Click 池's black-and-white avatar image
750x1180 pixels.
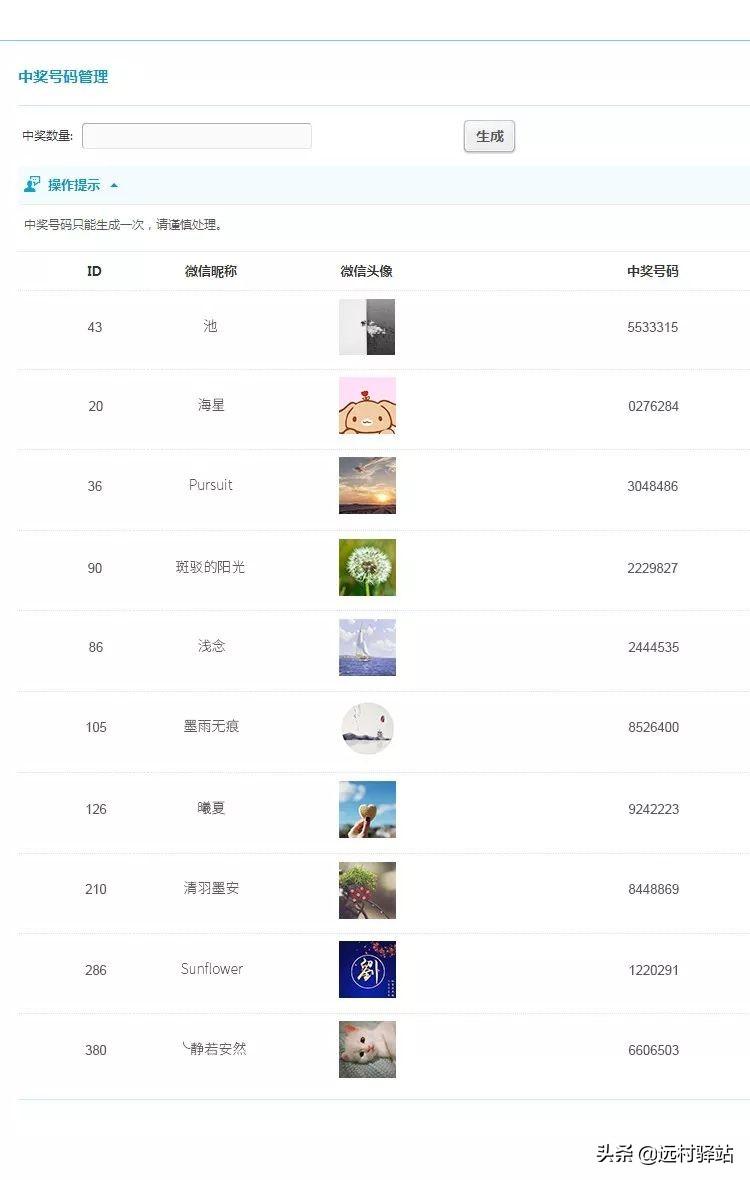pos(367,327)
